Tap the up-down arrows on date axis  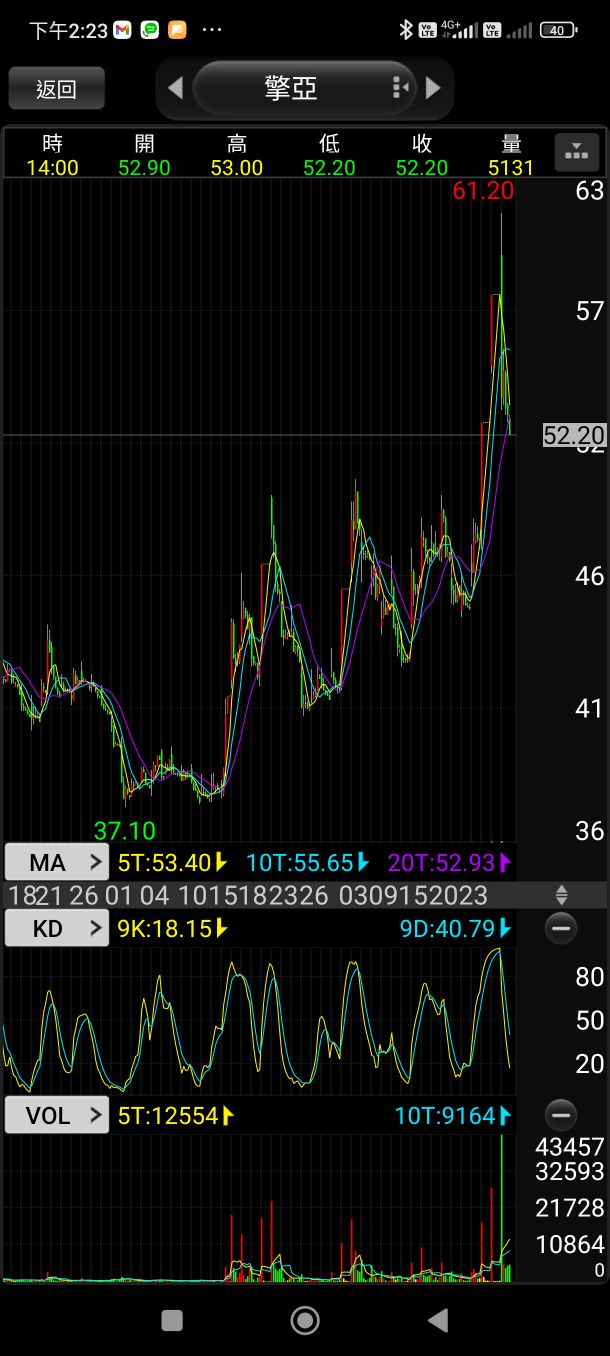[x=562, y=895]
